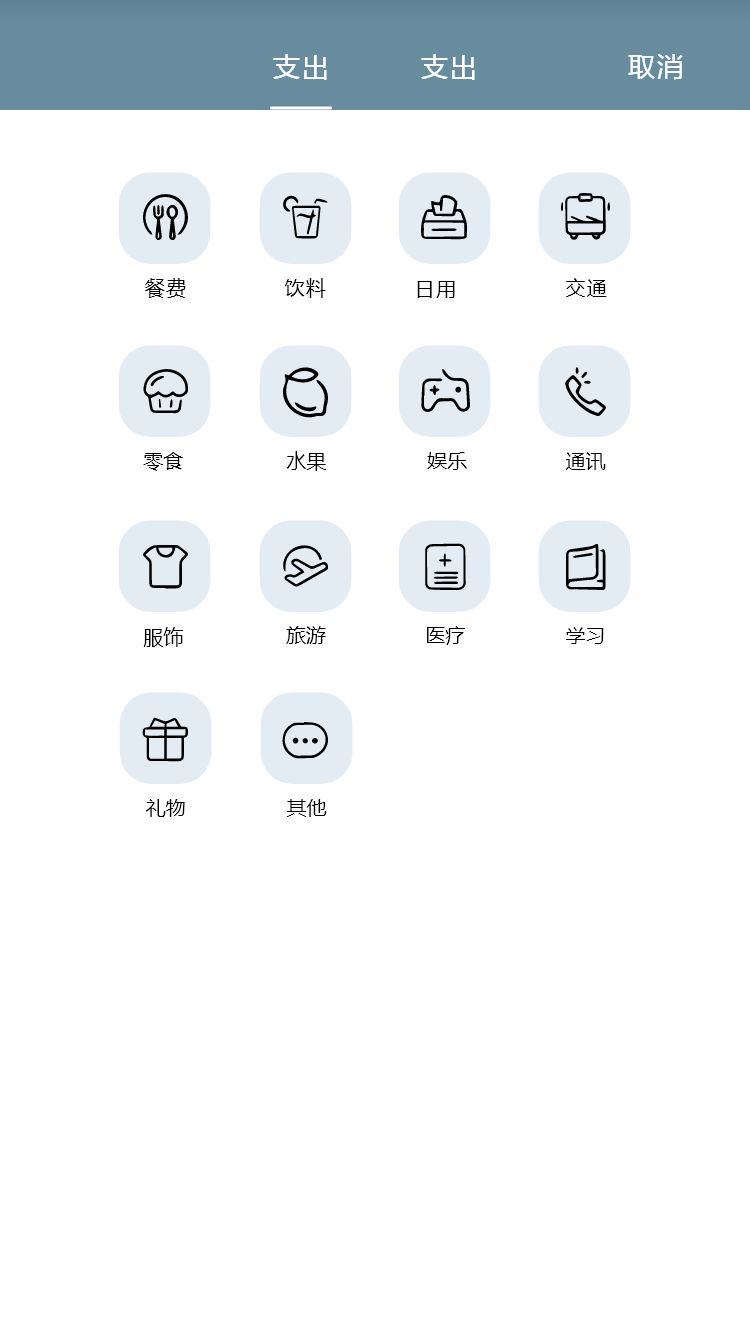Image resolution: width=750 pixels, height=1334 pixels.
Task: Select the underlined 支出 tab
Action: click(301, 68)
